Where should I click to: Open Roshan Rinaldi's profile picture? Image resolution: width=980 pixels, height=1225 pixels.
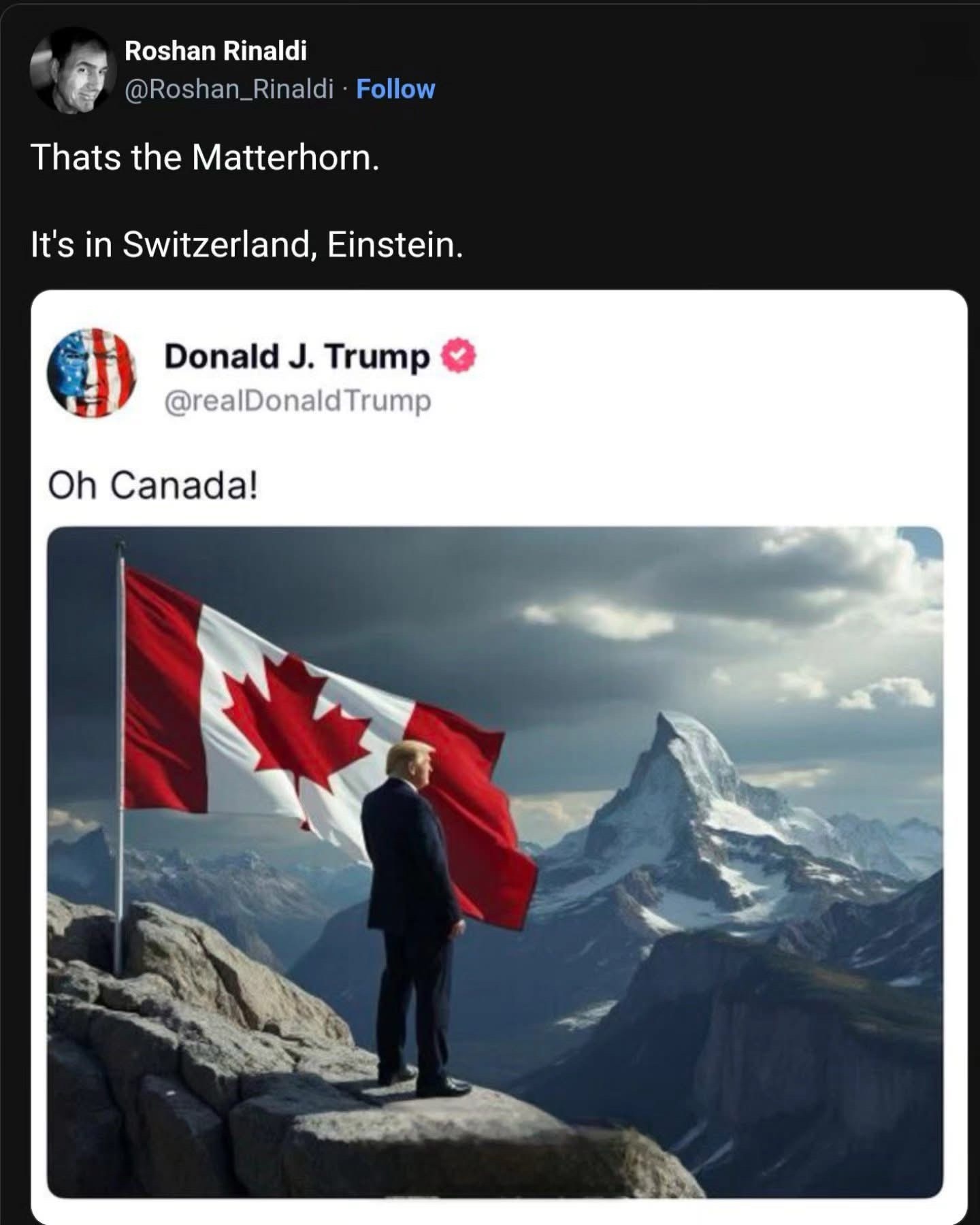(x=72, y=71)
